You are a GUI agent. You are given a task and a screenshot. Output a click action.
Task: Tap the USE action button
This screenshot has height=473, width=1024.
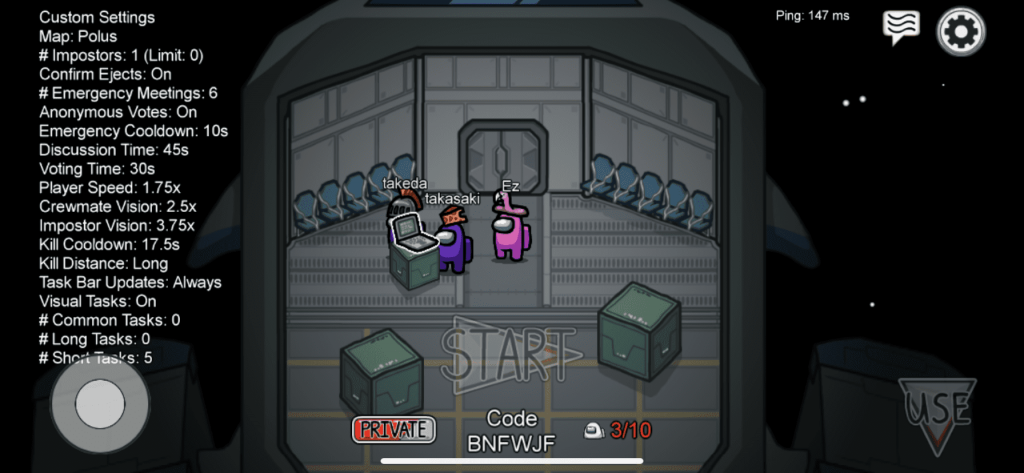click(936, 412)
